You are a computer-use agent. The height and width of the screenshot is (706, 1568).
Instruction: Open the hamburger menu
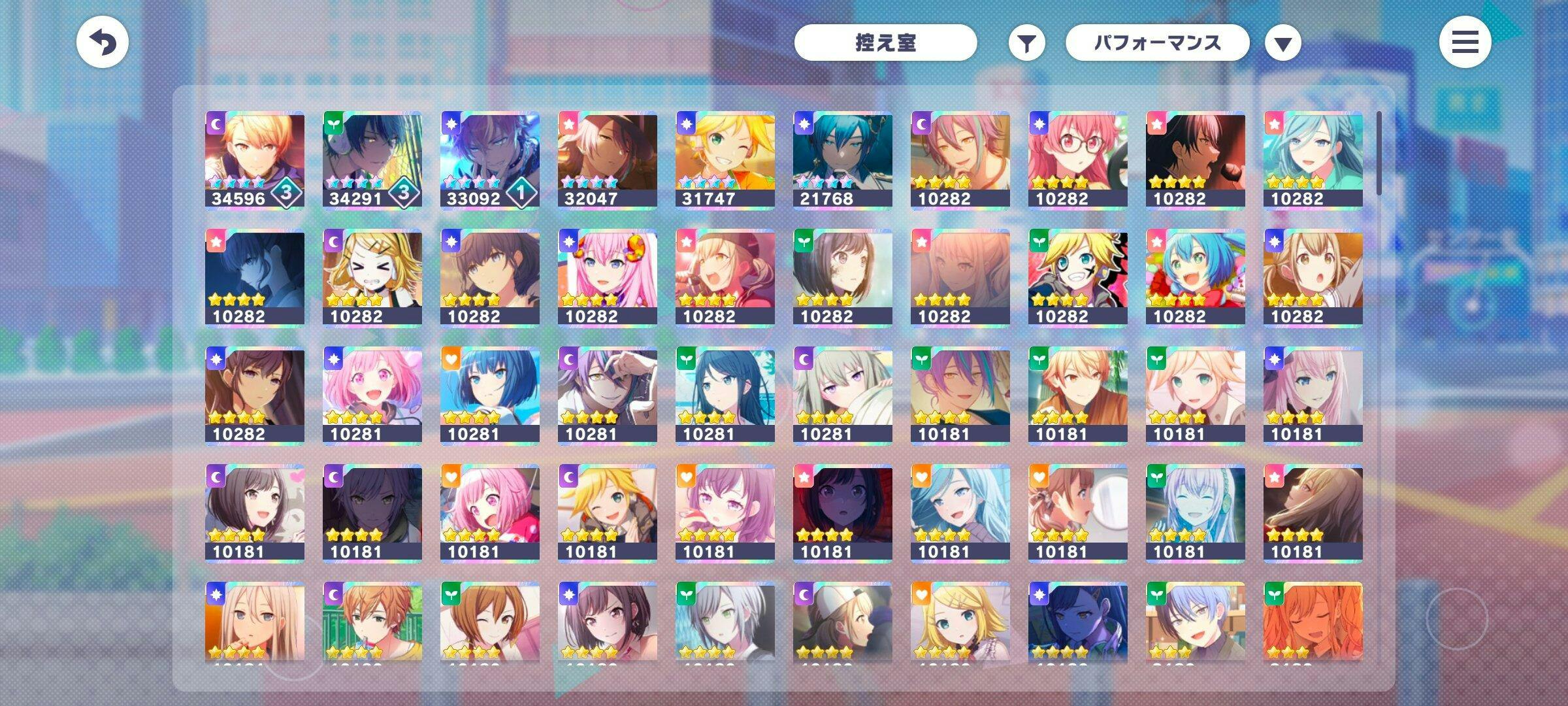point(1465,42)
